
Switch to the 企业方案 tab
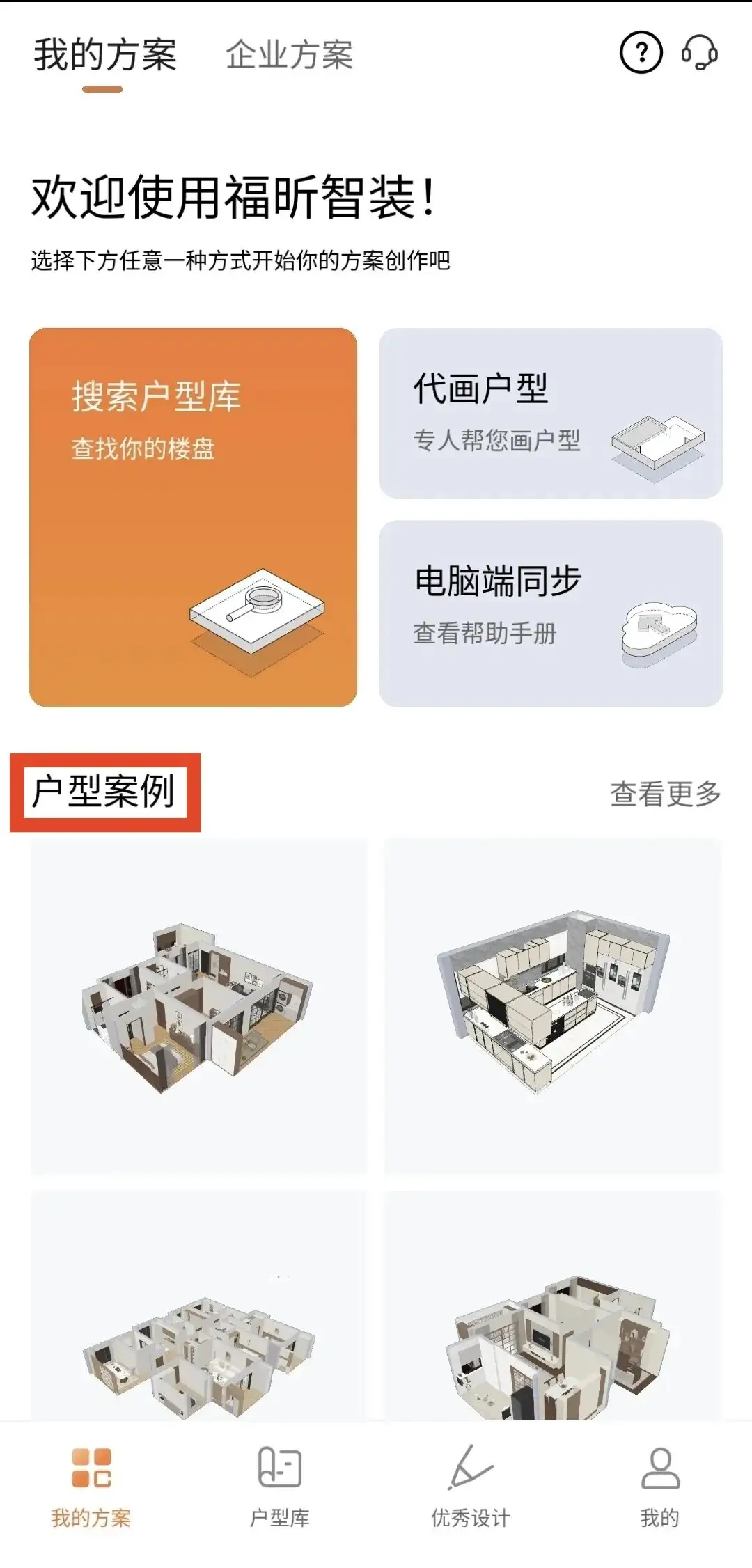point(289,55)
